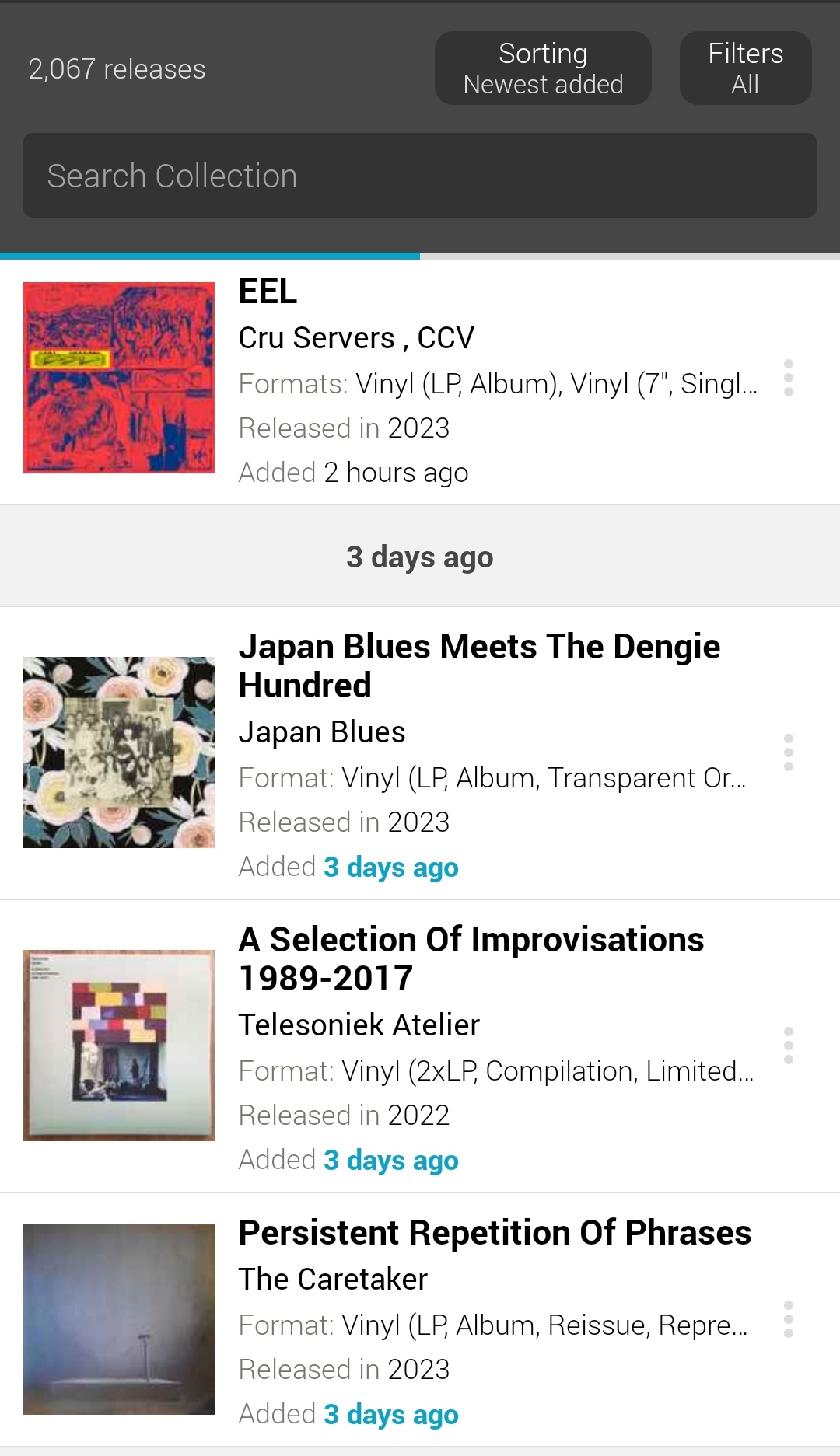Show more options for the Telesoniek Atelier release
This screenshot has width=840, height=1456.
pyautogui.click(x=789, y=1046)
